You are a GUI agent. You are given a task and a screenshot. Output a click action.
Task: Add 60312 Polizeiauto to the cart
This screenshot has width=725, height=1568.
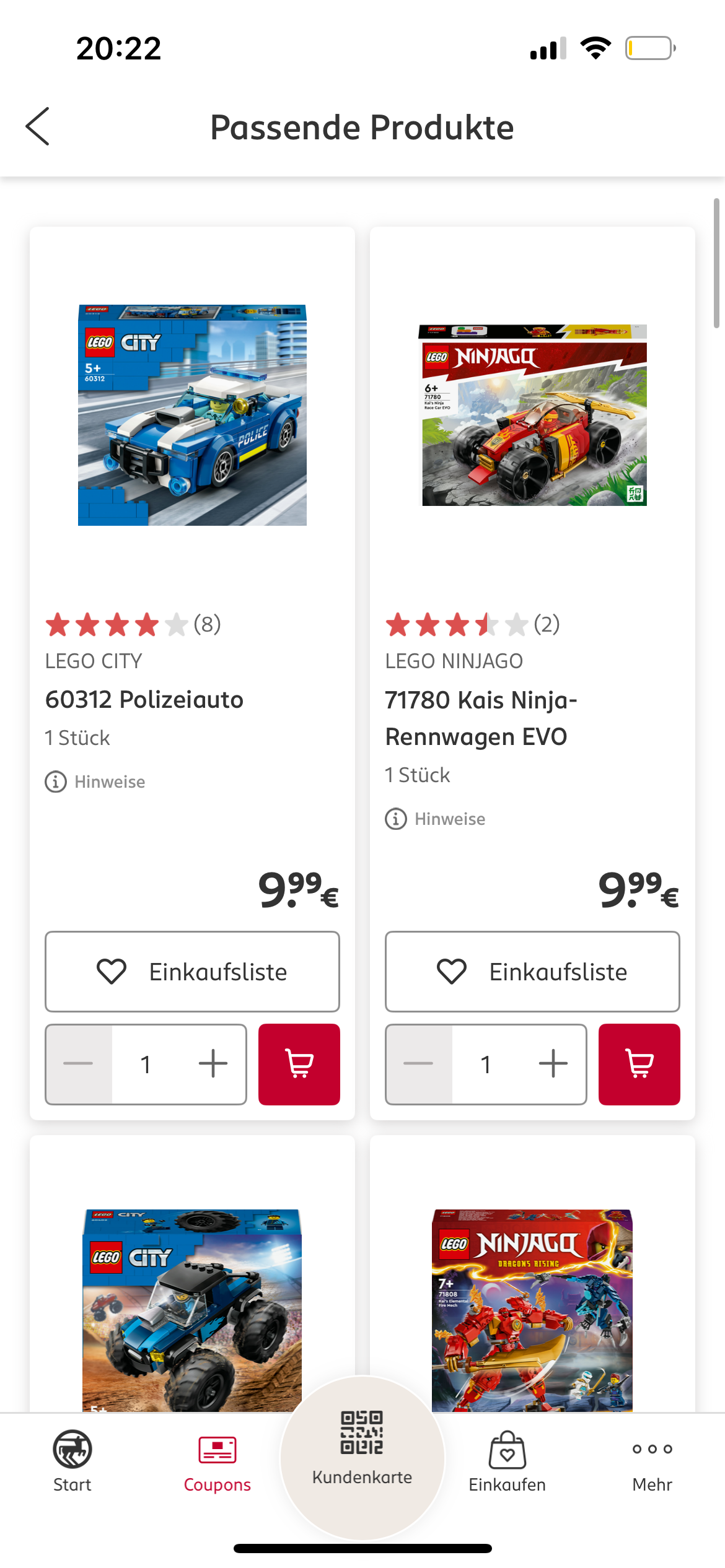pos(299,1065)
